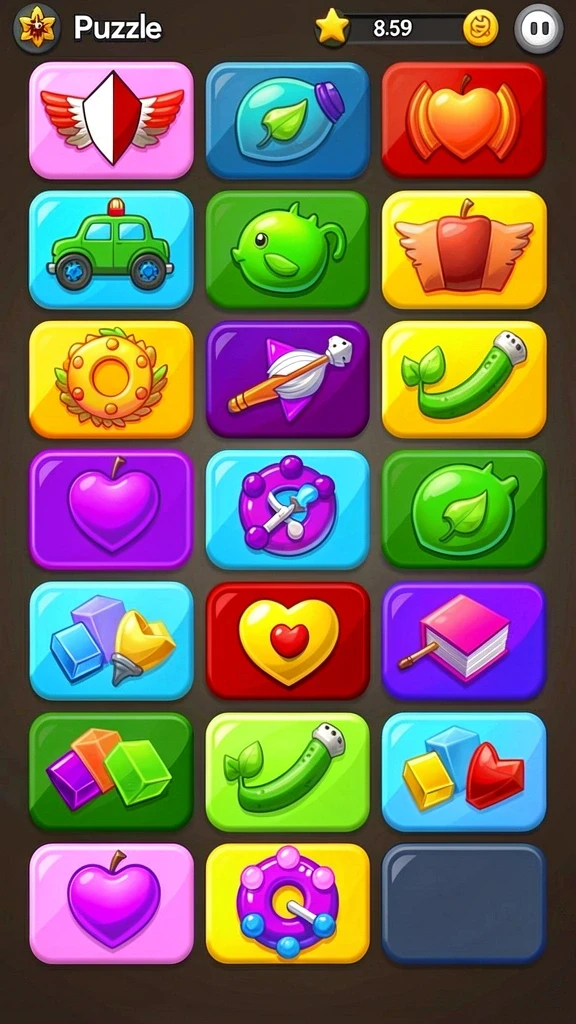Pause the game with the pause button

[x=538, y=27]
